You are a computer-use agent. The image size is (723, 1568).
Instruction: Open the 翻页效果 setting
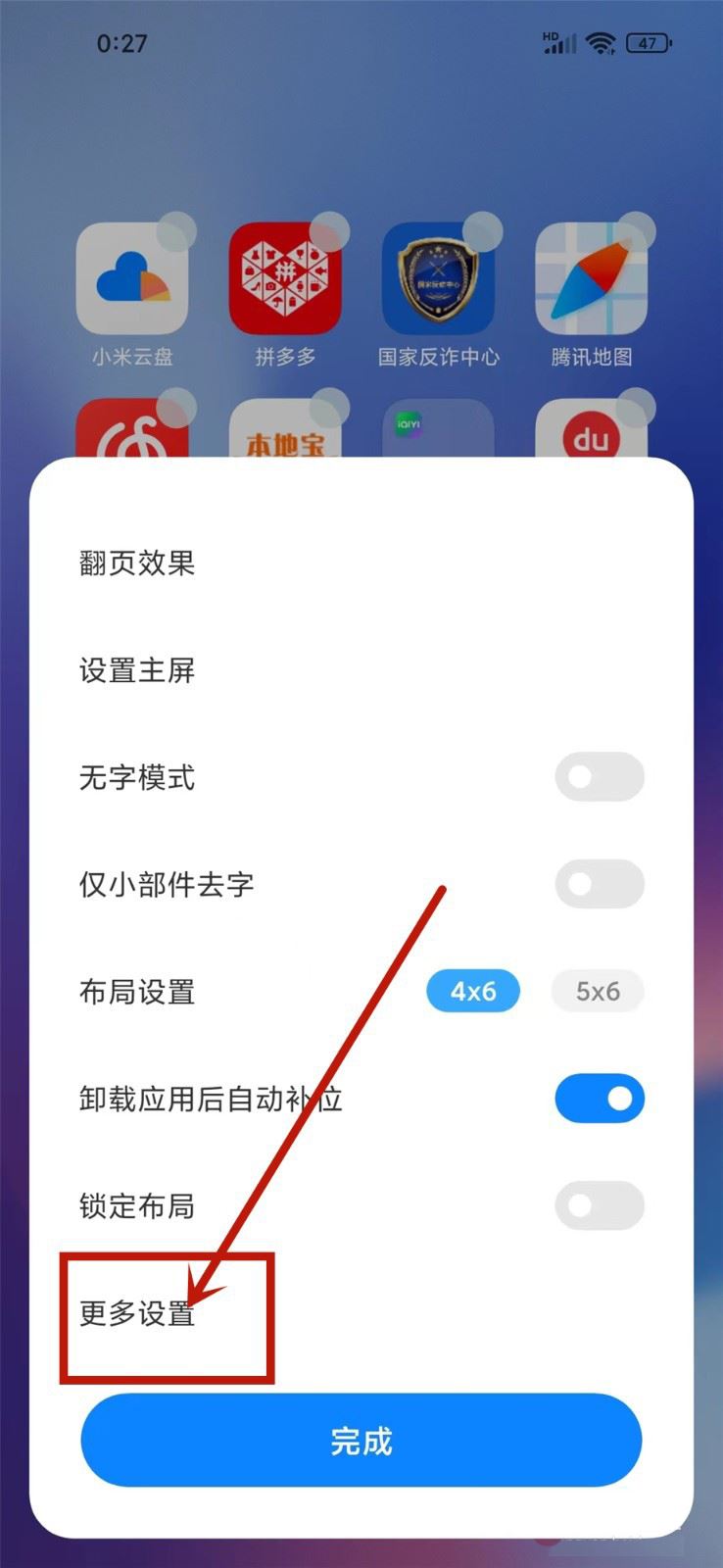coord(361,563)
